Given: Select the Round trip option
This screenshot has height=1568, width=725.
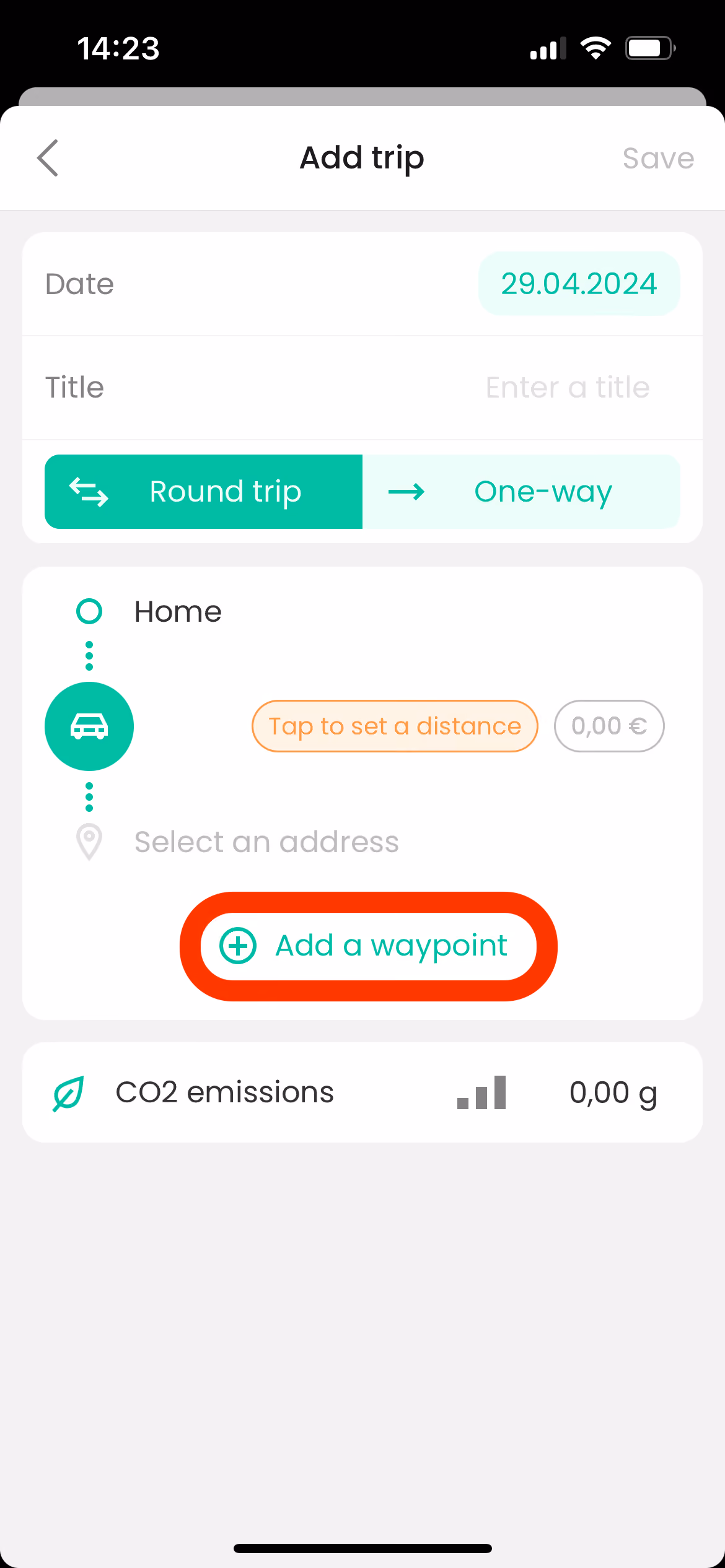Looking at the screenshot, I should tap(203, 492).
